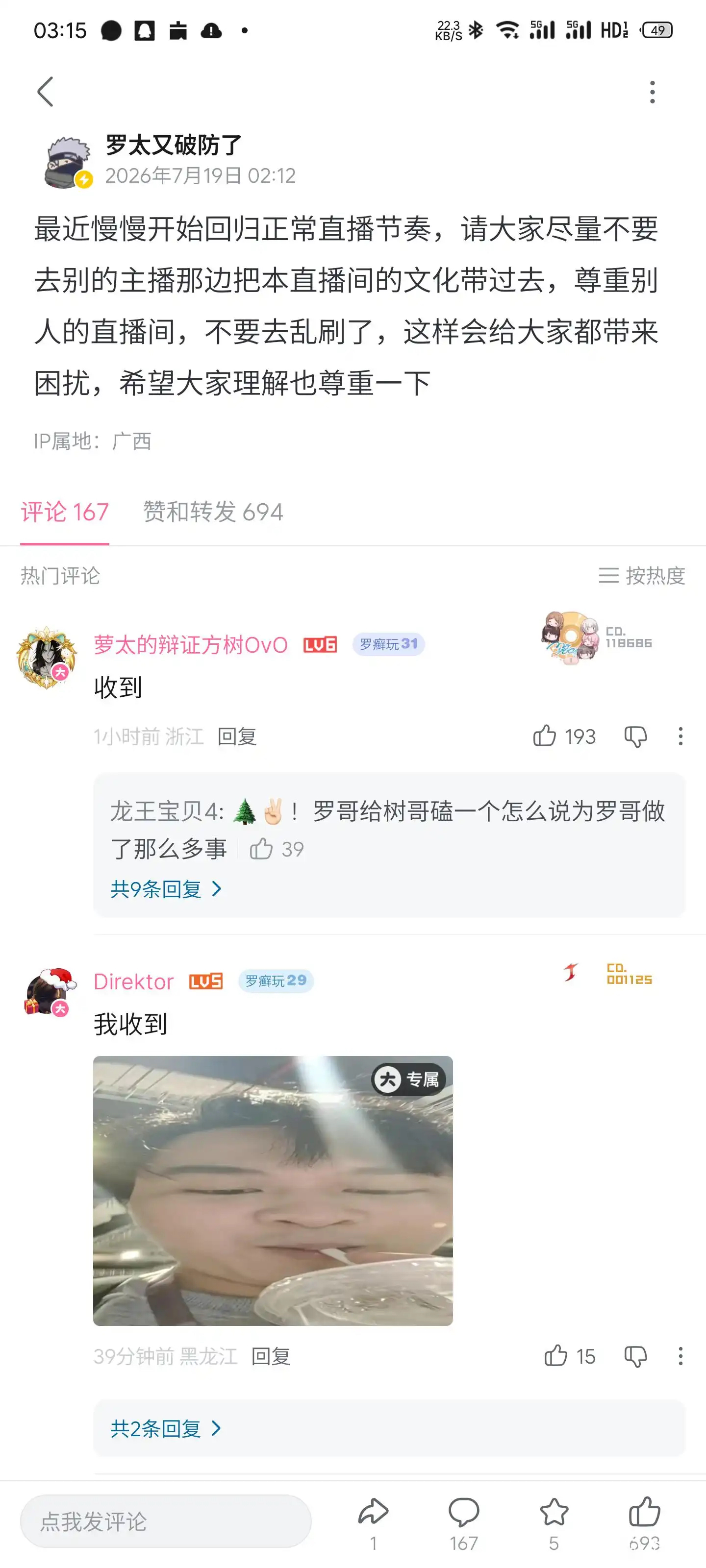Image resolution: width=706 pixels, height=1568 pixels.
Task: Switch to the 赞和转发 694 tab
Action: coord(213,512)
